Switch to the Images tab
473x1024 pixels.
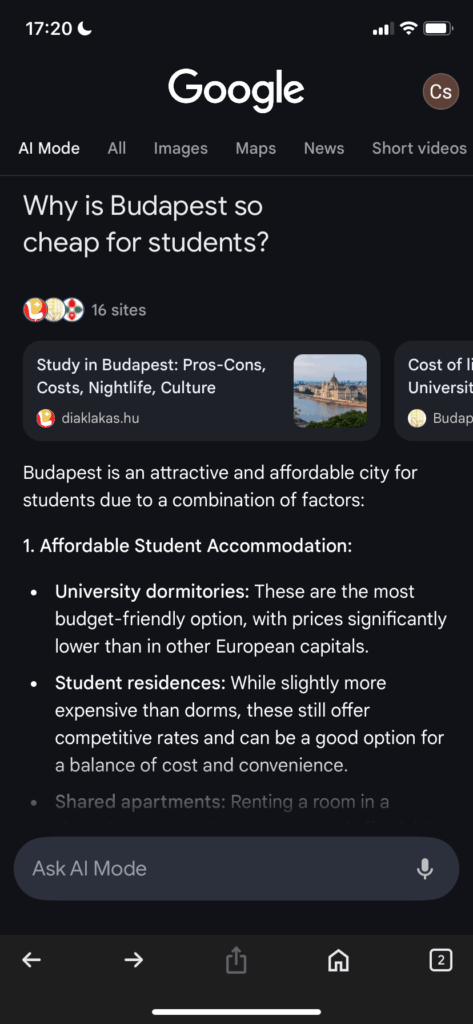point(181,148)
